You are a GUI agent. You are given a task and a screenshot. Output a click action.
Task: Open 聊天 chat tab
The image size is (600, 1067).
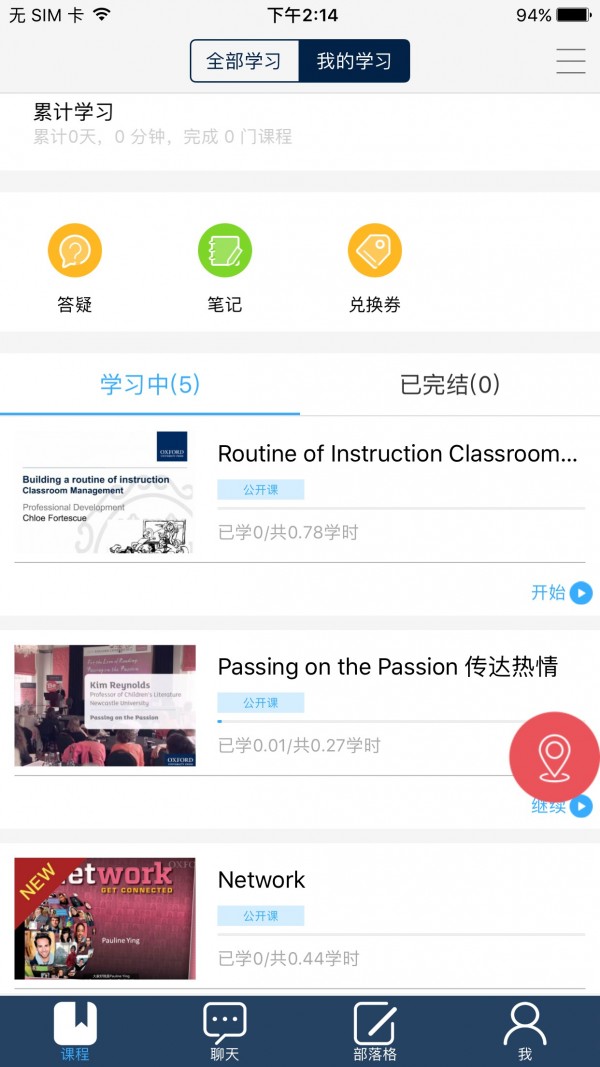tap(225, 1030)
